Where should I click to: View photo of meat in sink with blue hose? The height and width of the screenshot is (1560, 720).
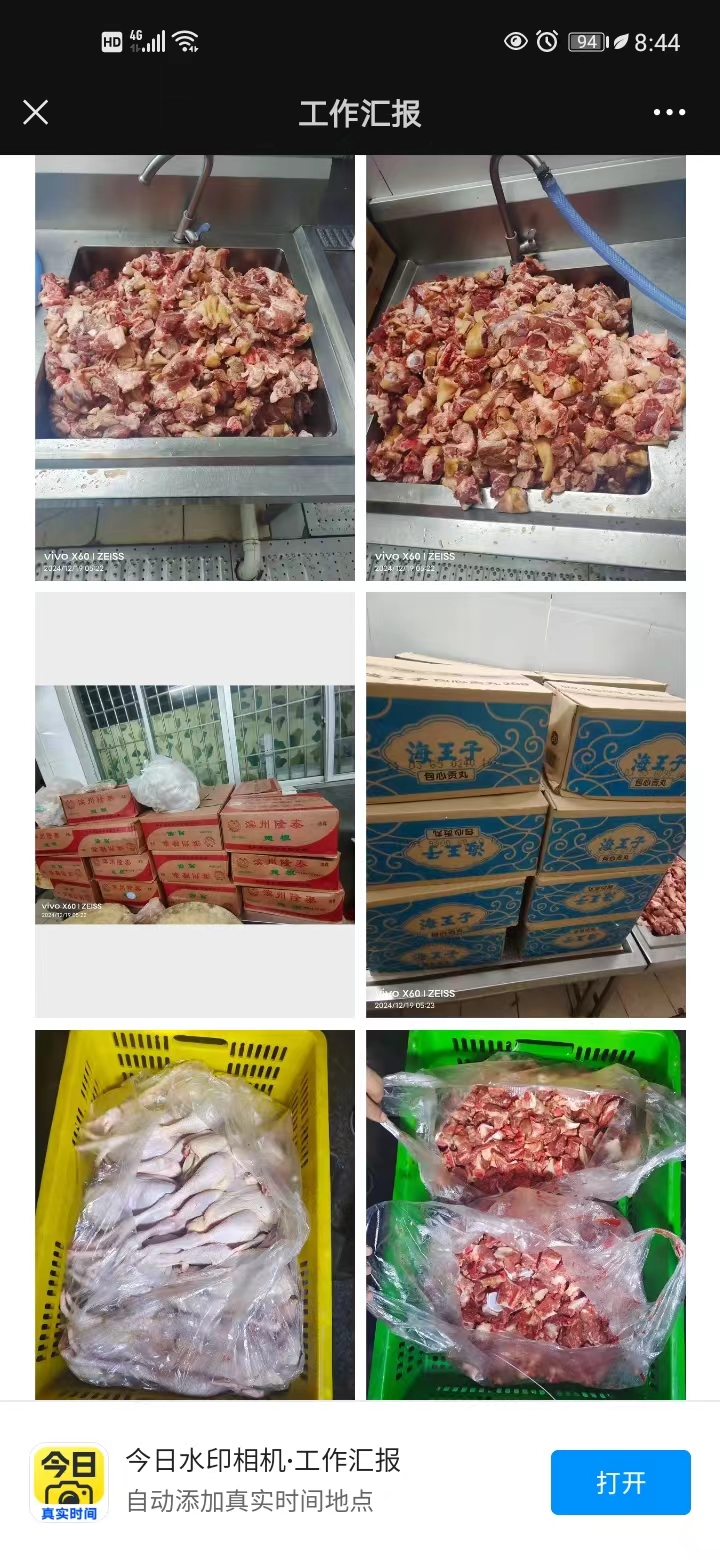(526, 368)
